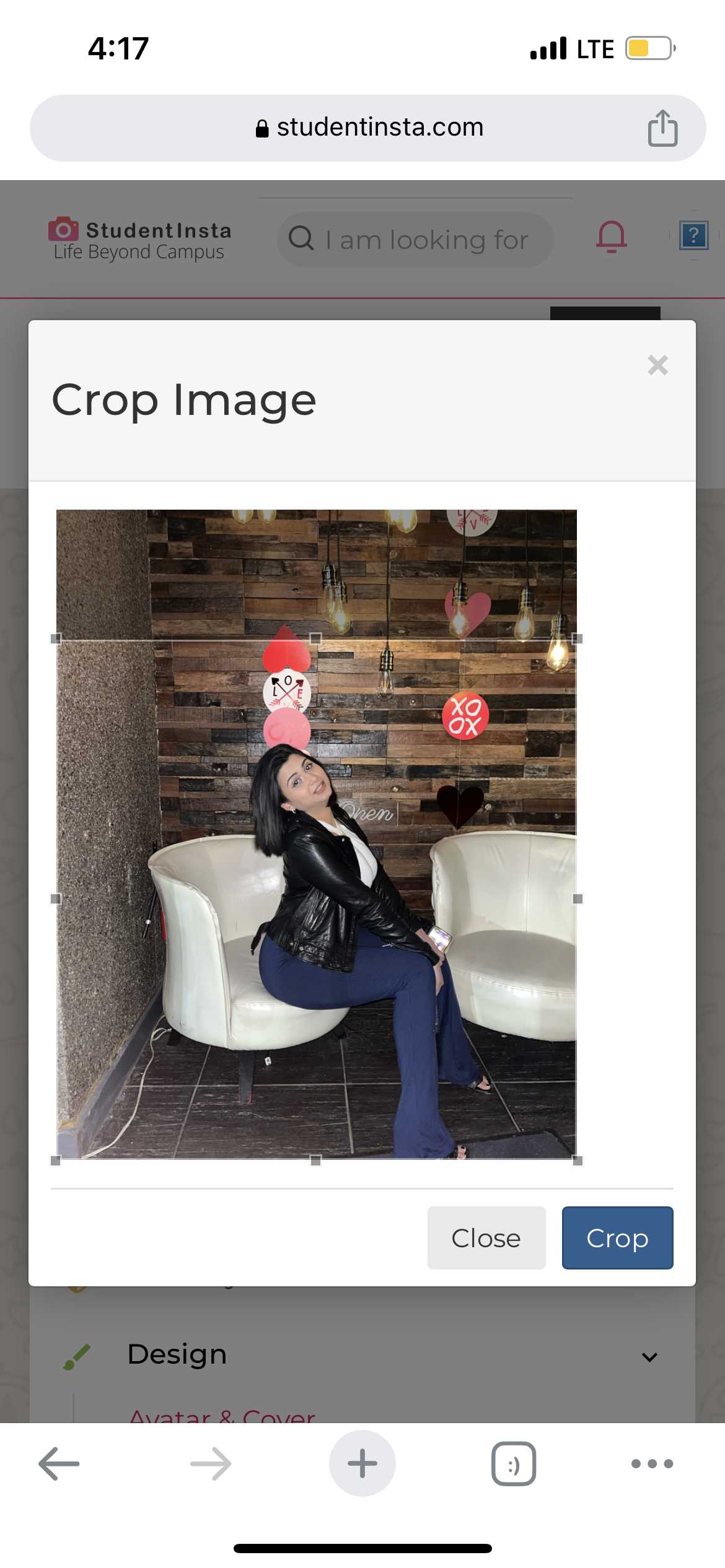Tap the studentinsta.com address bar
The height and width of the screenshot is (1568, 725).
tap(369, 128)
